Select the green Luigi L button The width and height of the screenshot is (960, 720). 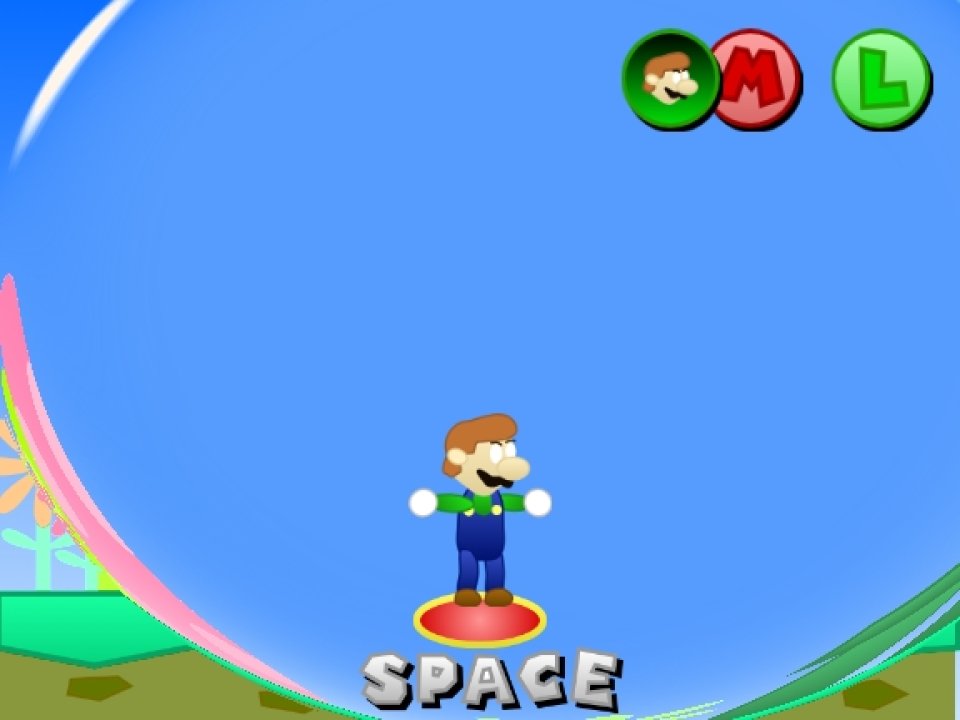882,79
